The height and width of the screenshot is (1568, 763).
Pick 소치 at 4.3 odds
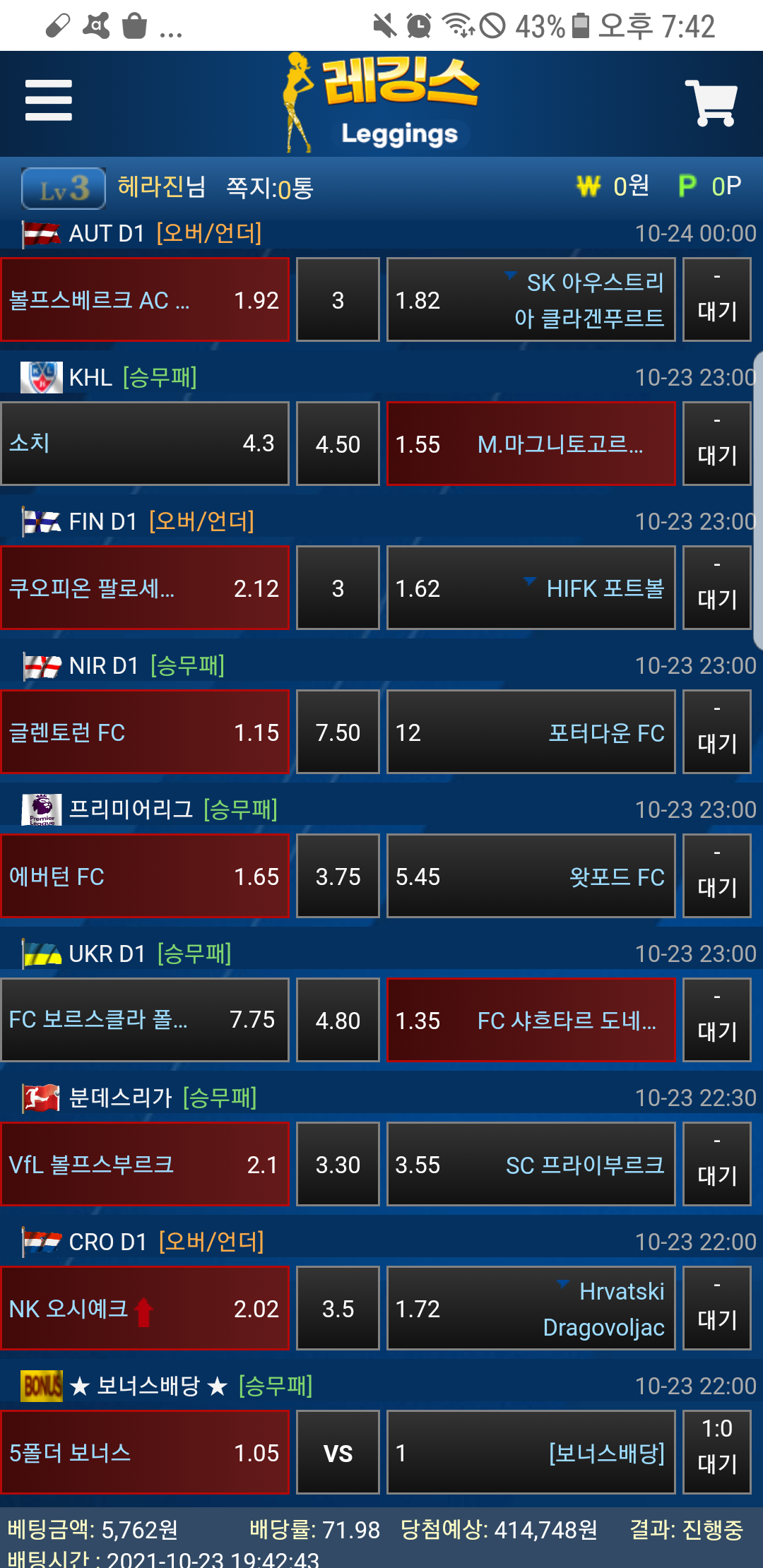pyautogui.click(x=145, y=444)
